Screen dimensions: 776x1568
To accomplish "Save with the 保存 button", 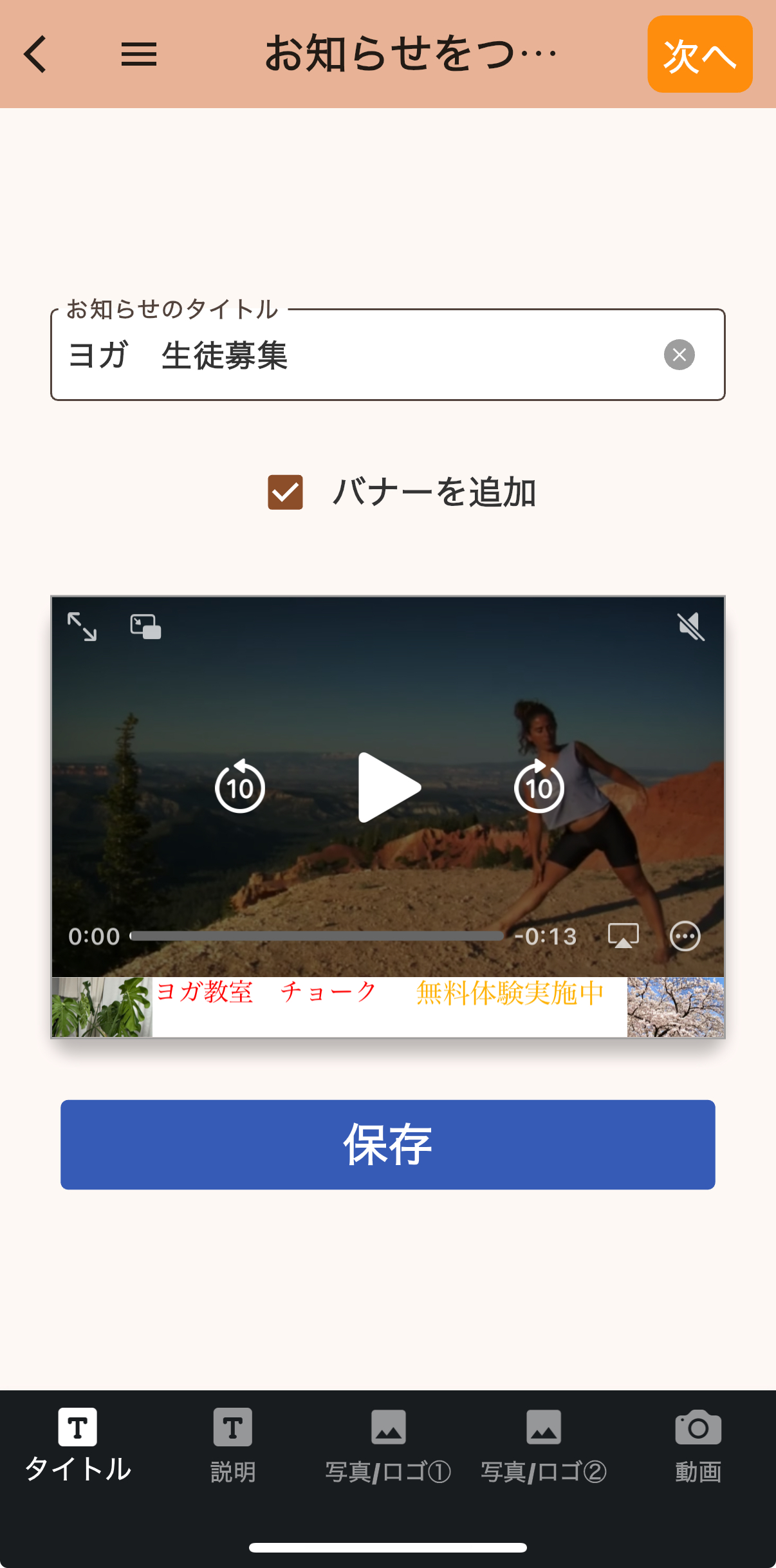I will pyautogui.click(x=388, y=1144).
